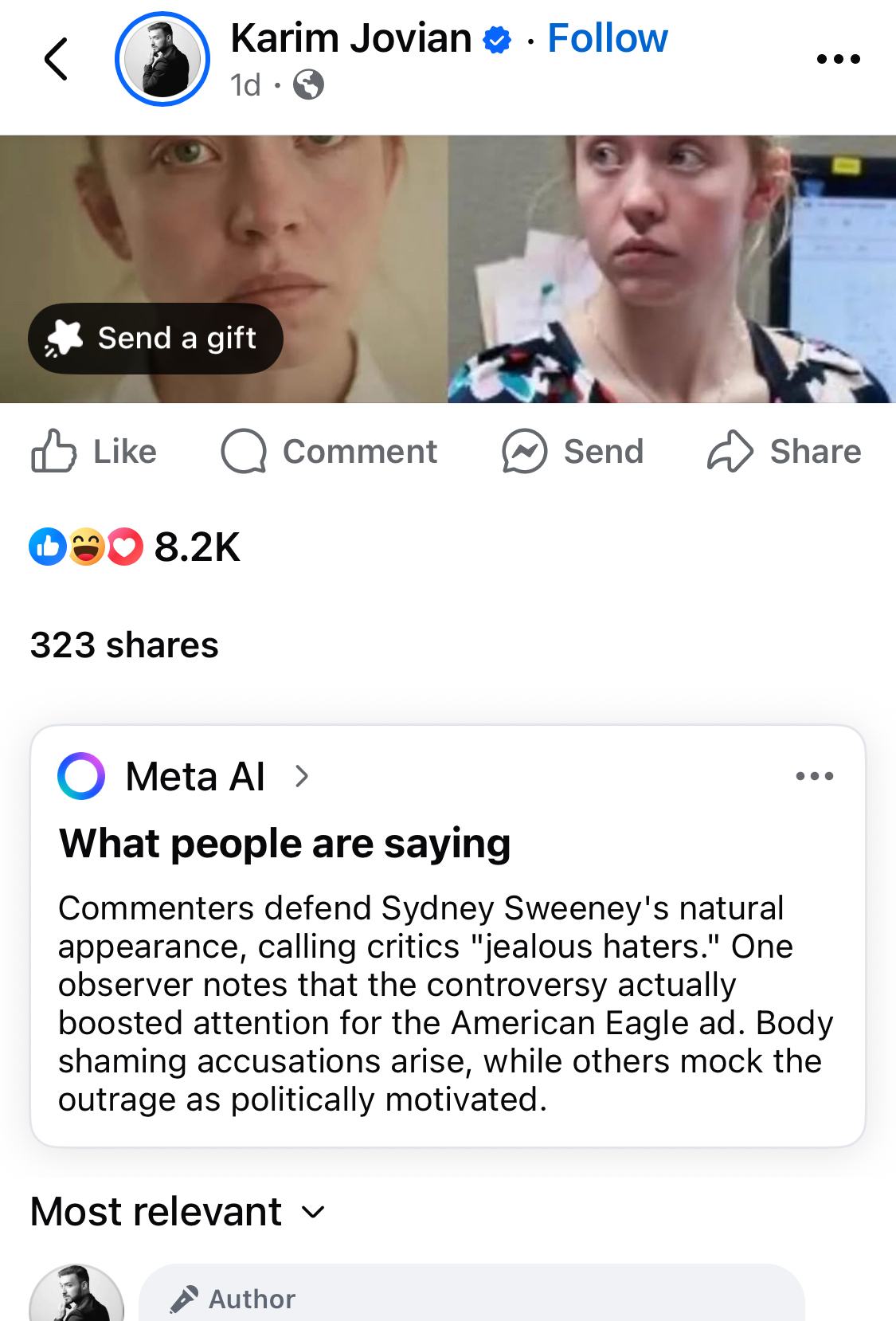Follow Karim Jovian
The image size is (896, 1321).
(607, 38)
